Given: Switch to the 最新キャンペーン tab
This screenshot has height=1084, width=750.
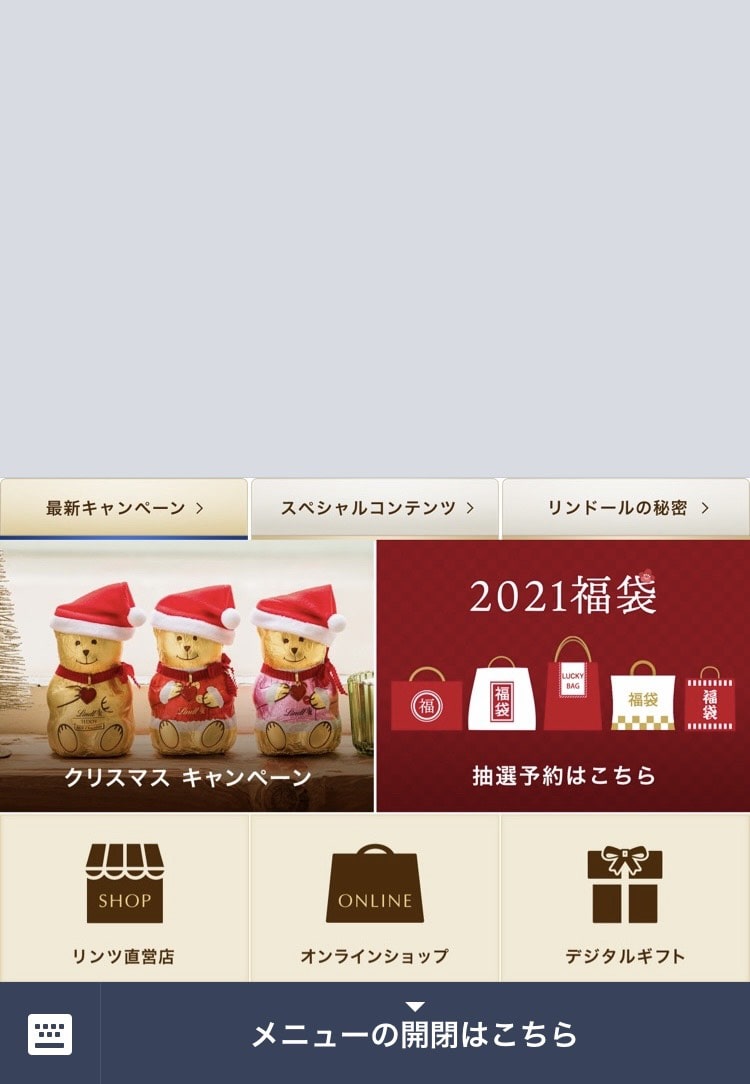Looking at the screenshot, I should (x=124, y=508).
